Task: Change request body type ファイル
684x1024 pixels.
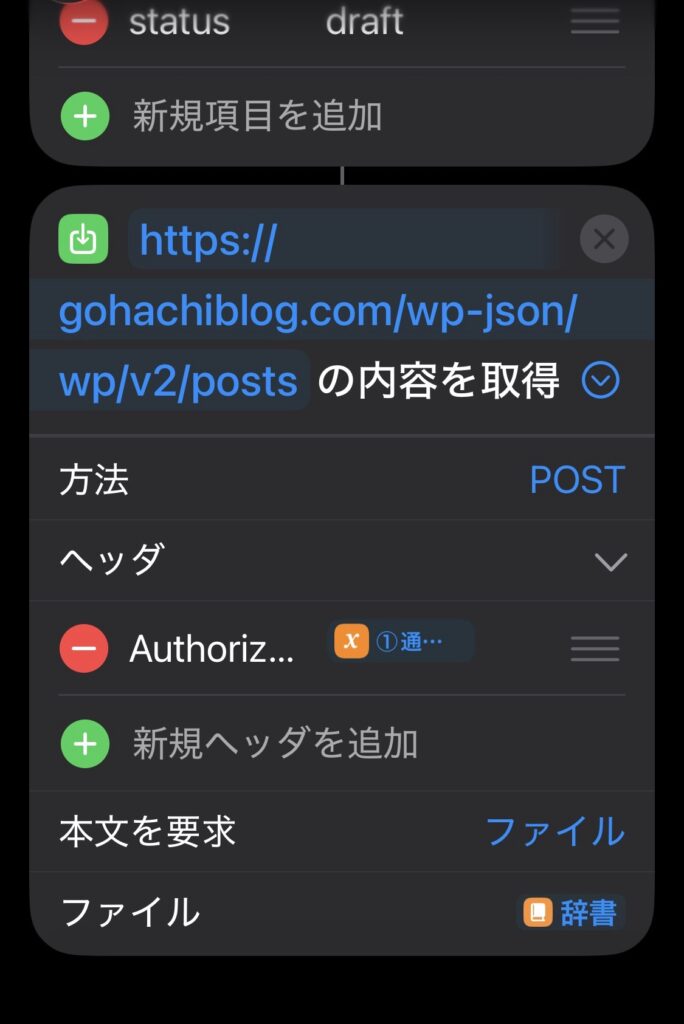Action: (555, 832)
